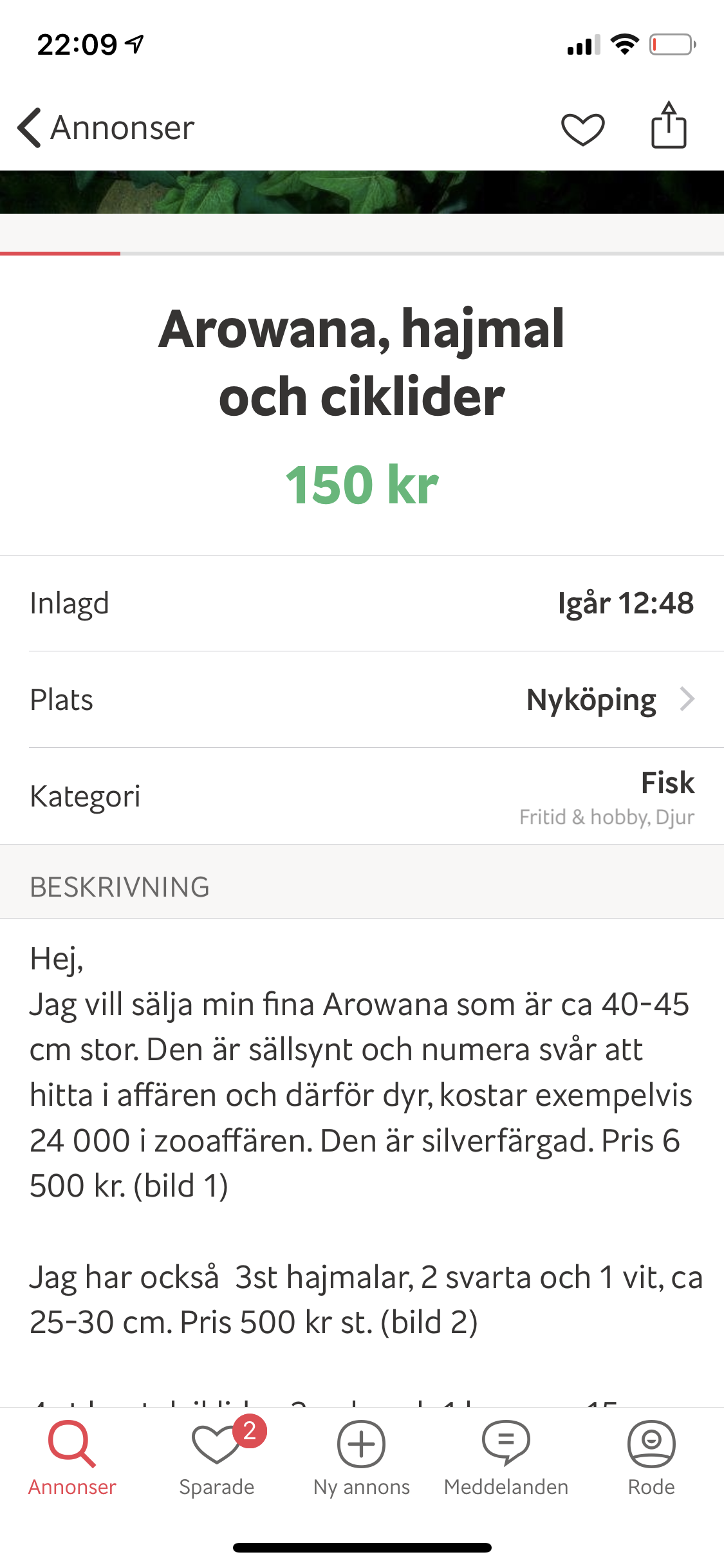Tap the listing photo at top
Screen dimensions: 724x1568
362,192
